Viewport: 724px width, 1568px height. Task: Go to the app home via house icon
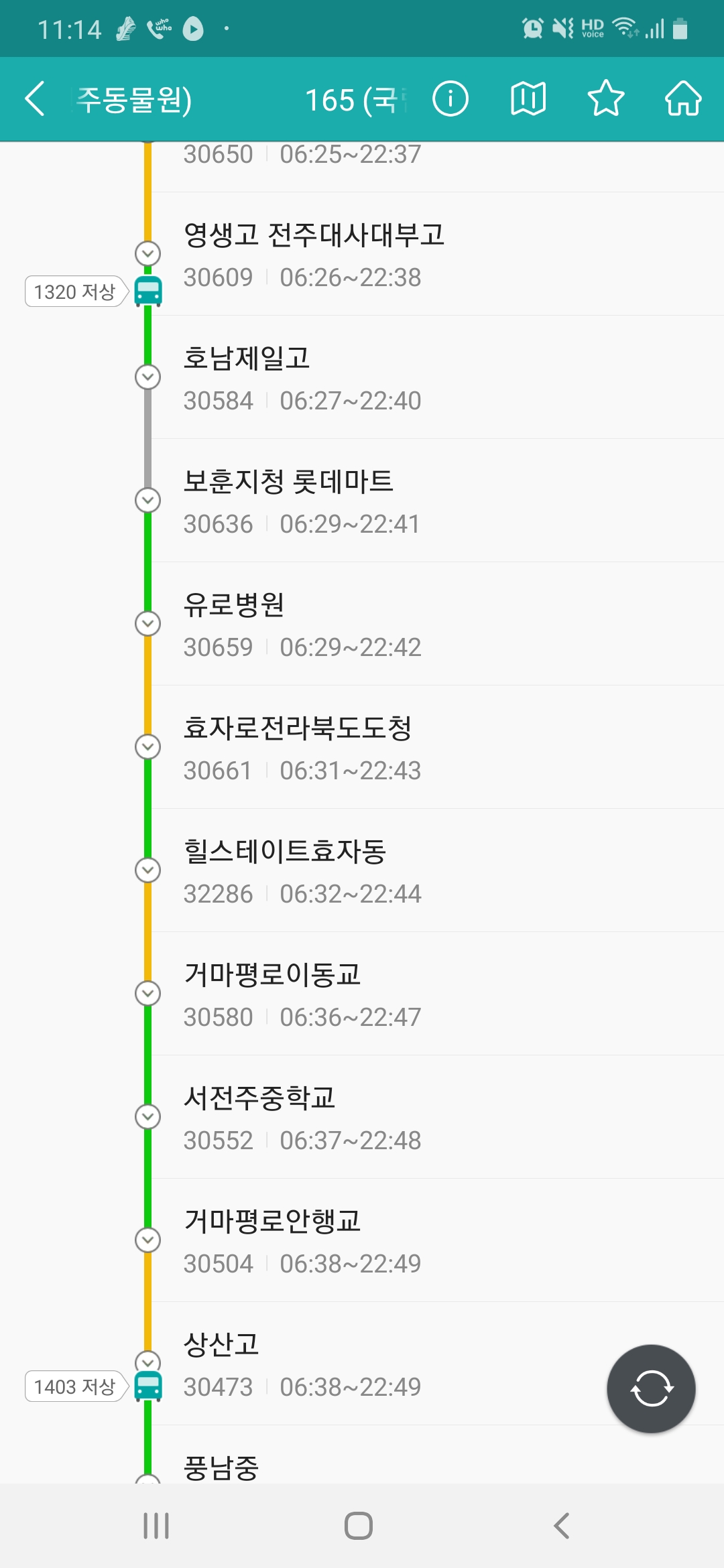[x=683, y=99]
